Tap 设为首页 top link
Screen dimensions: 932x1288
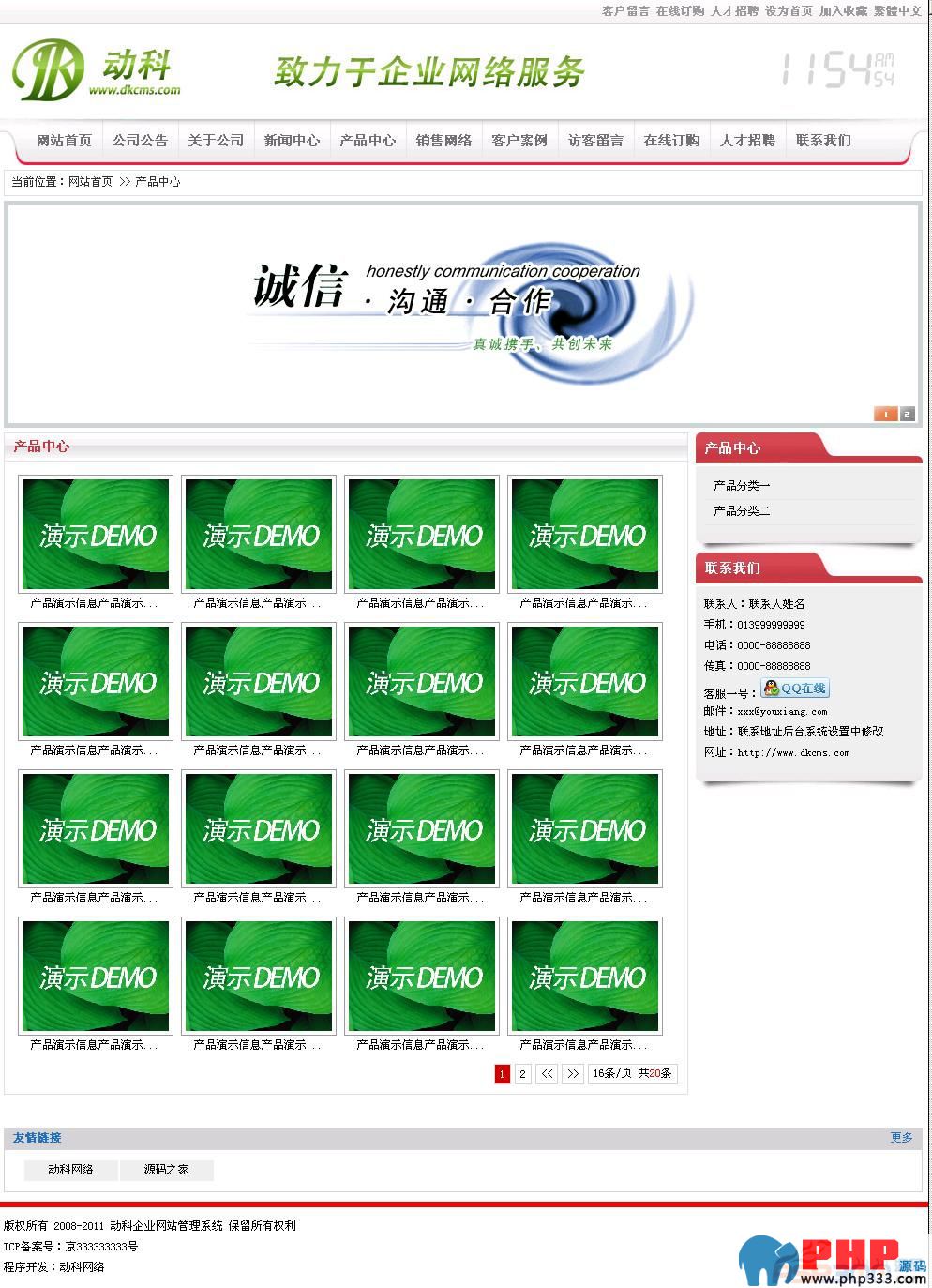pos(789,11)
